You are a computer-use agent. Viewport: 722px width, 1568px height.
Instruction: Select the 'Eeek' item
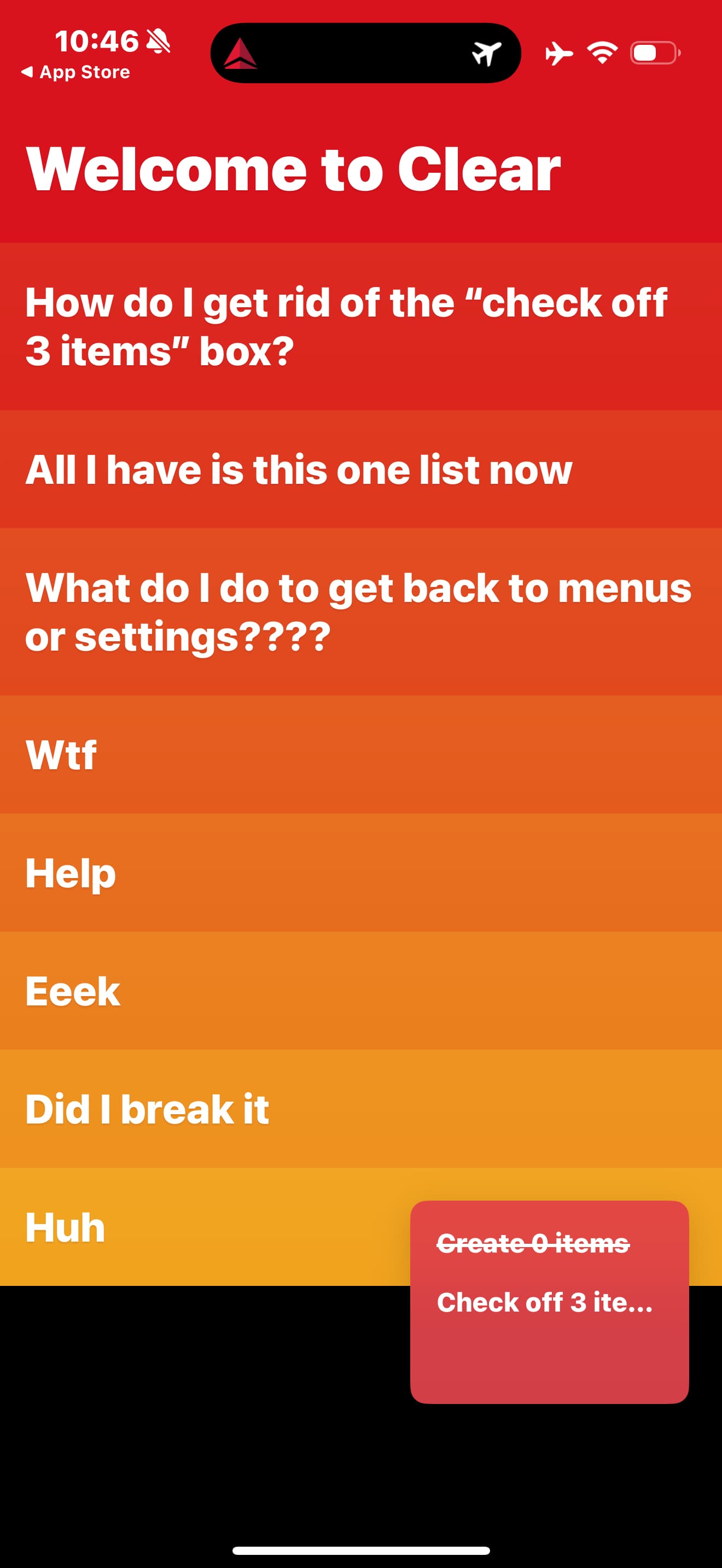73,991
